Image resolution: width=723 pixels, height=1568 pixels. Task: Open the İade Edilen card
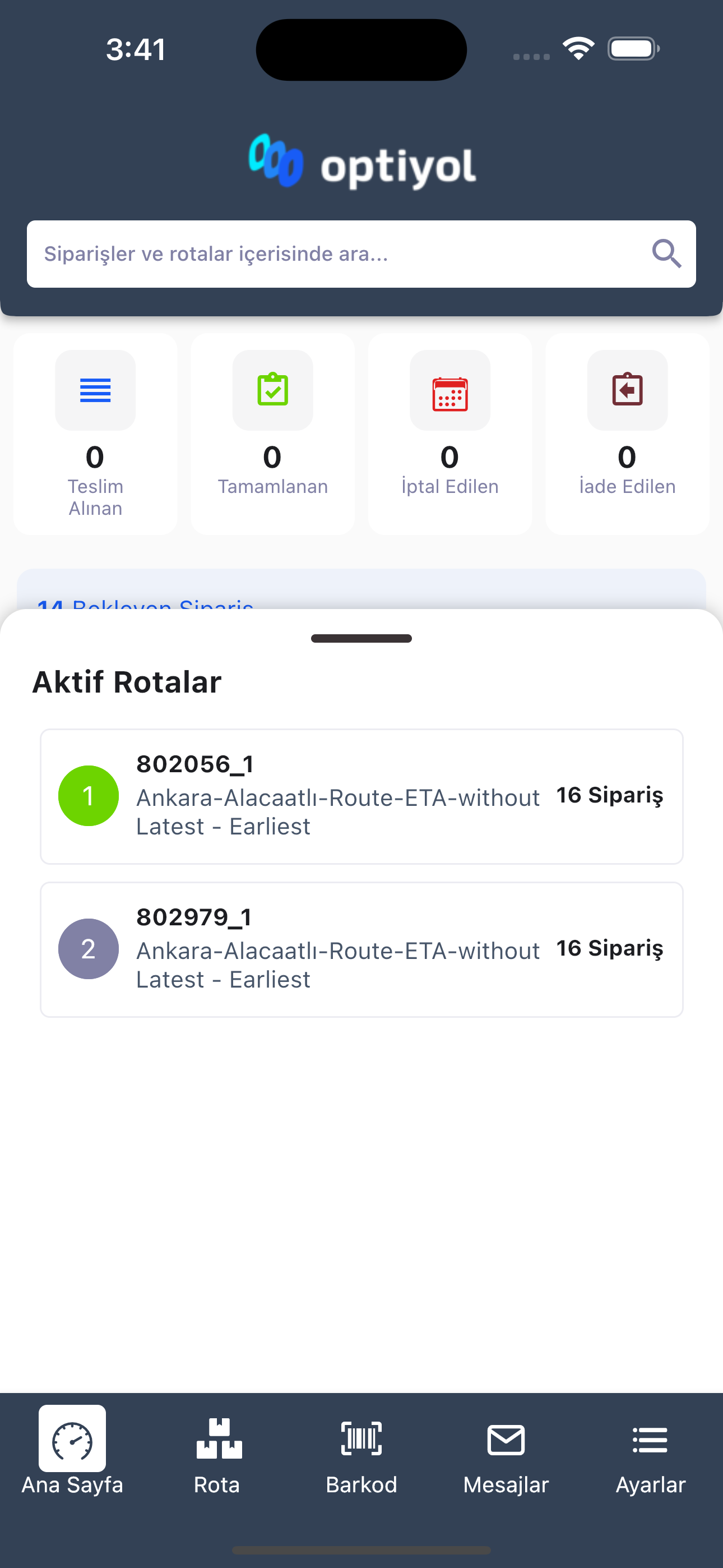(x=628, y=434)
